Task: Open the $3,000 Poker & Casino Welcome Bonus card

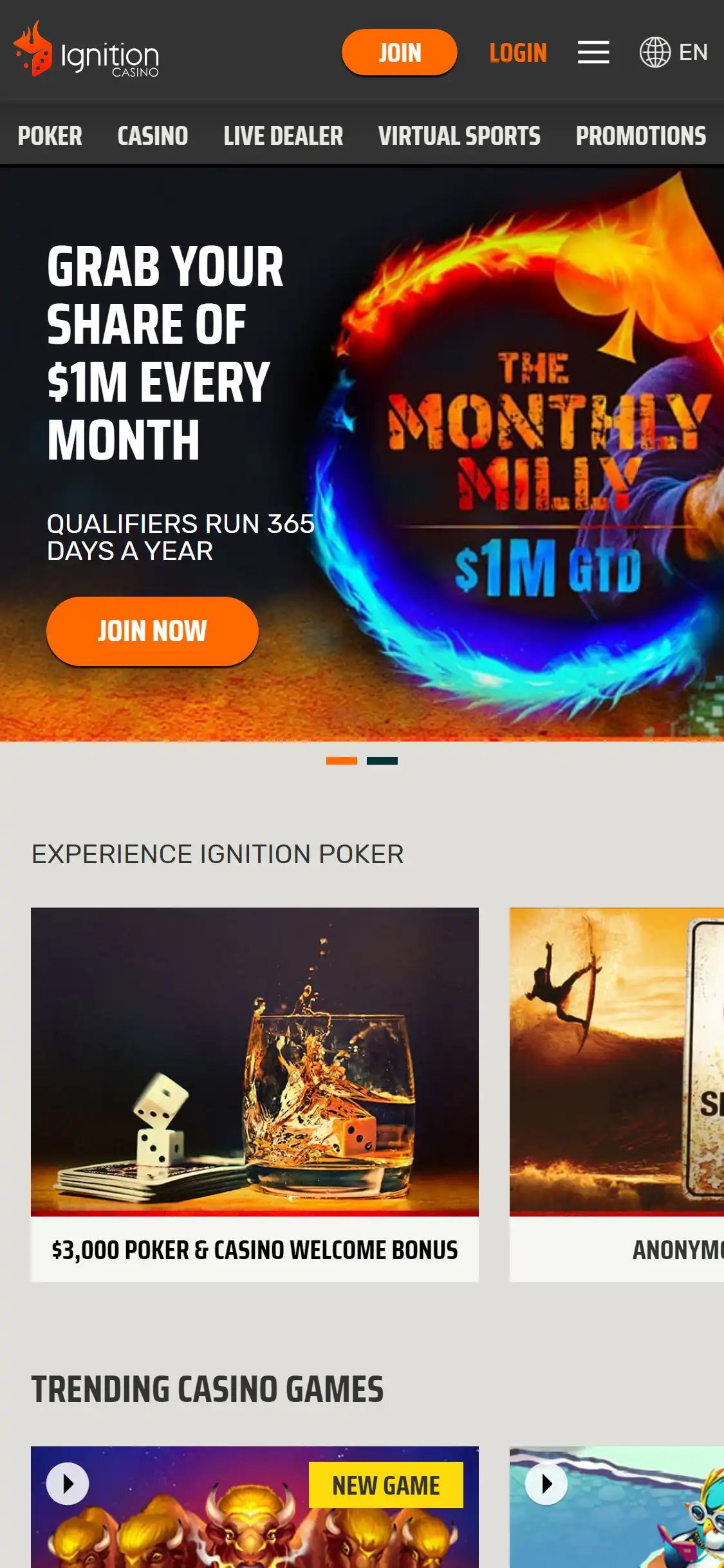Action: click(254, 1094)
